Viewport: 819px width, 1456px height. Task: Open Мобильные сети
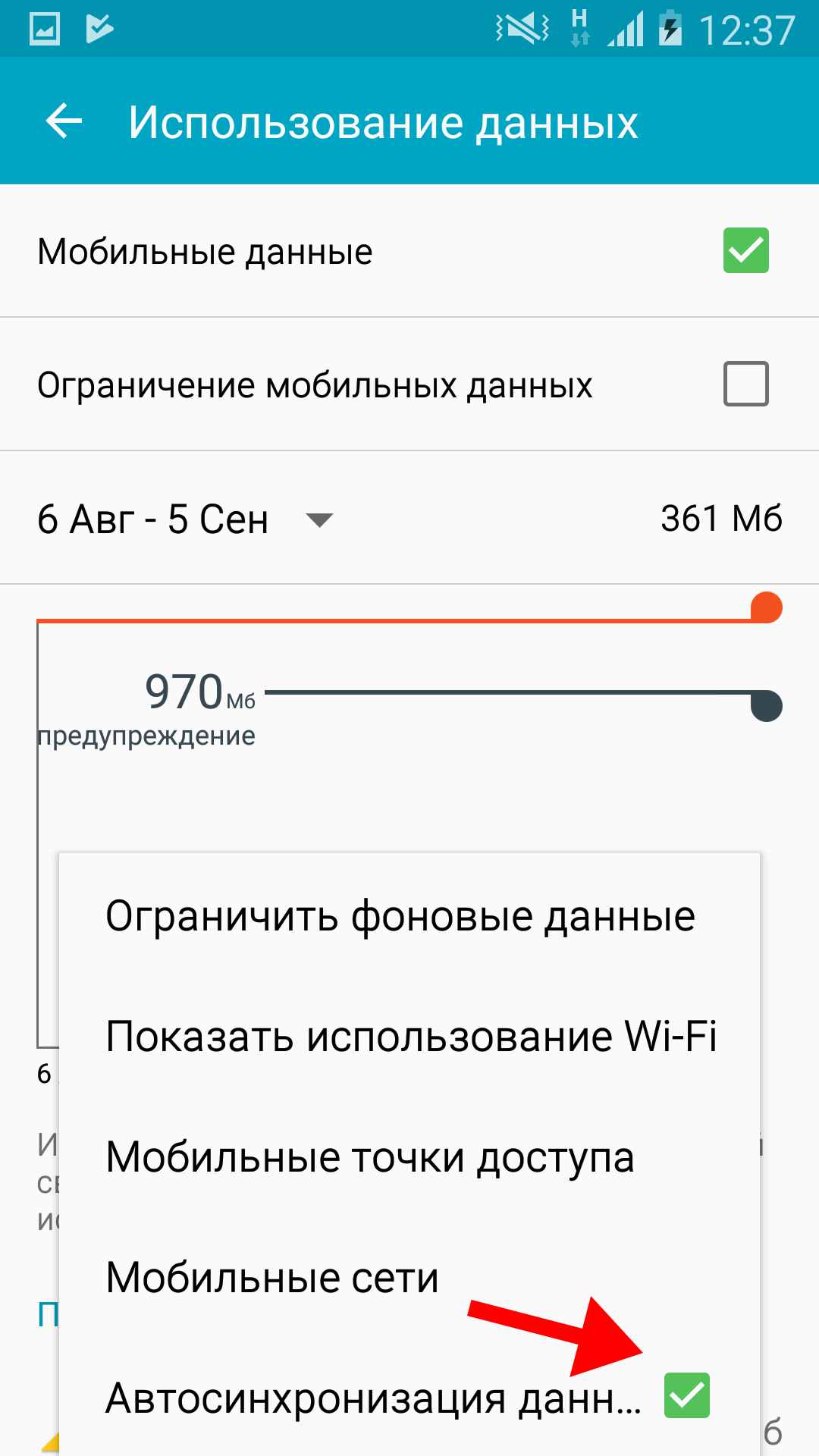409,1277
